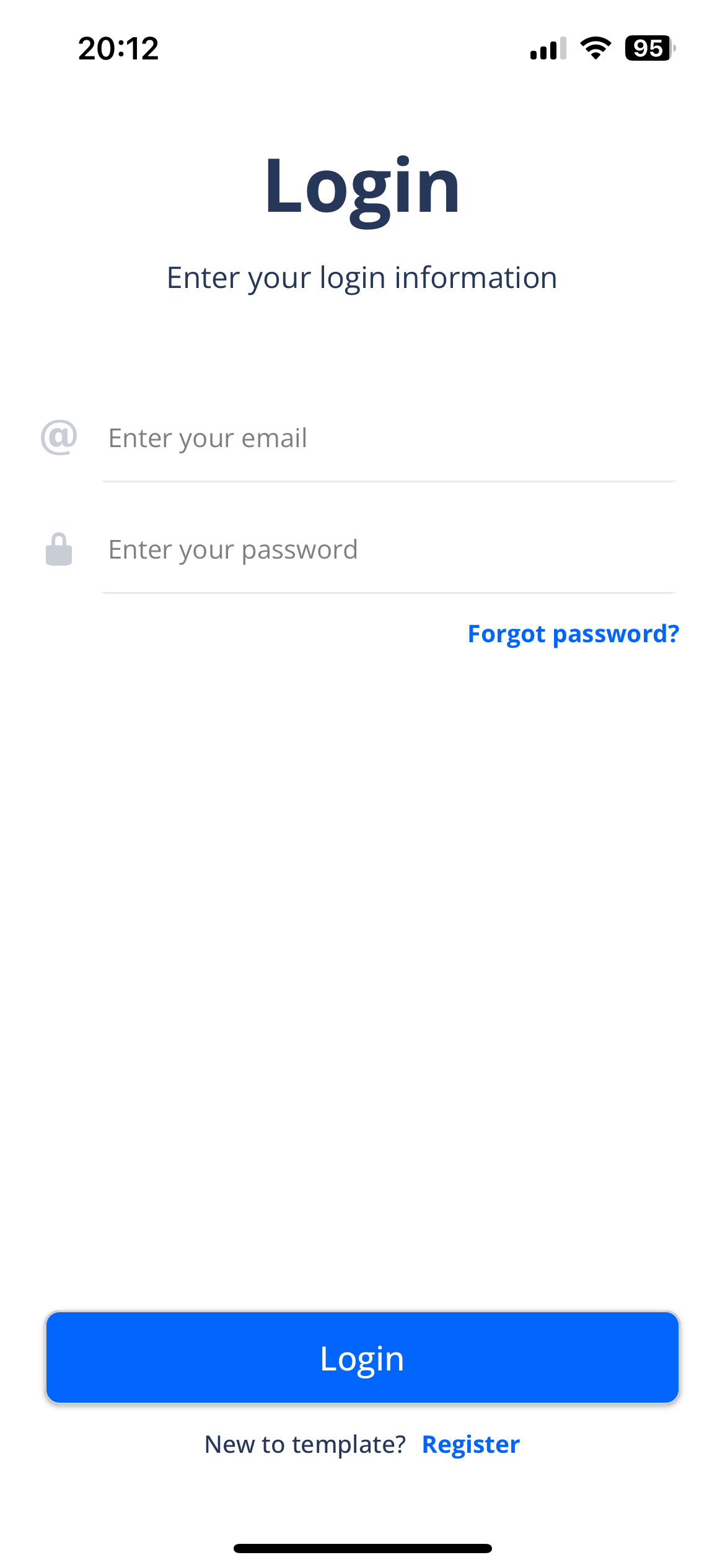Screen dimensions: 725x1568
Task: Open the Forgot password link
Action: 573,634
